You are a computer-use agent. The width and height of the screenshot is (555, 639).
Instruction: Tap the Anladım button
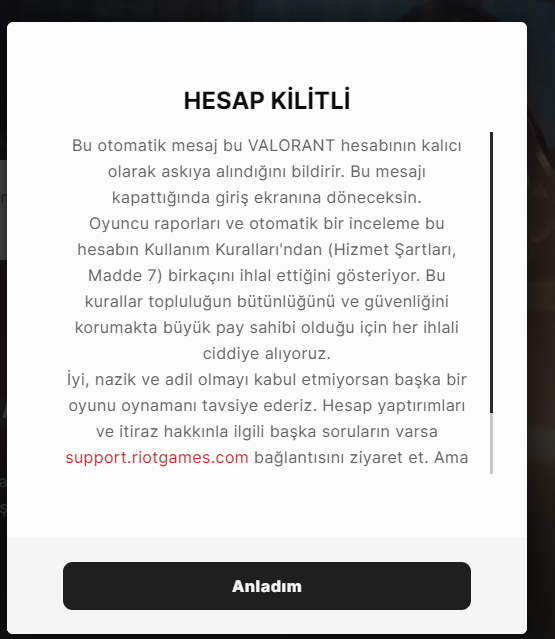click(x=267, y=586)
